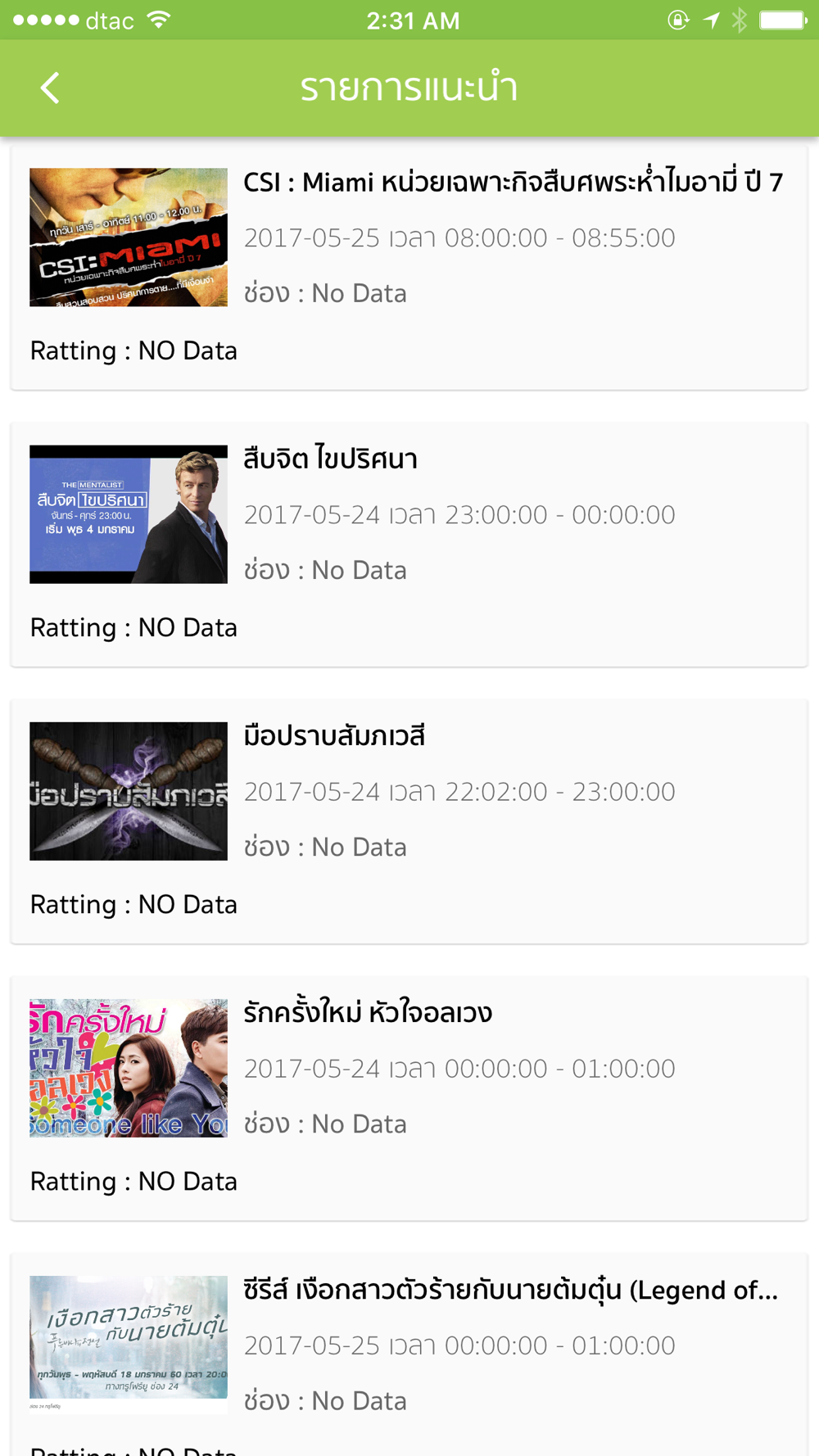Open the สืบจิต ไขปริศนา program card

409,545
